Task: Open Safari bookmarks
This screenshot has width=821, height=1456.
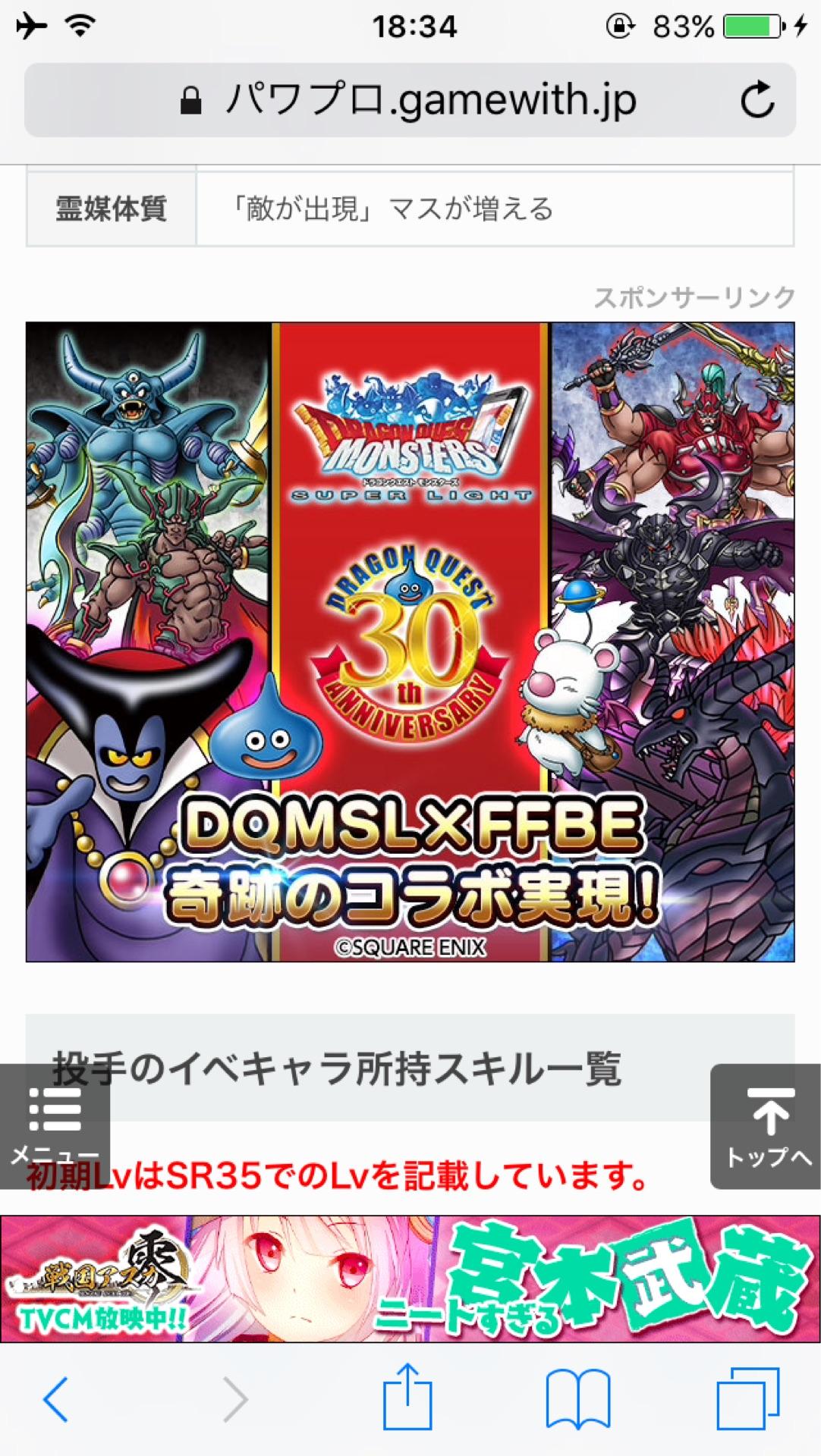Action: point(577,1399)
